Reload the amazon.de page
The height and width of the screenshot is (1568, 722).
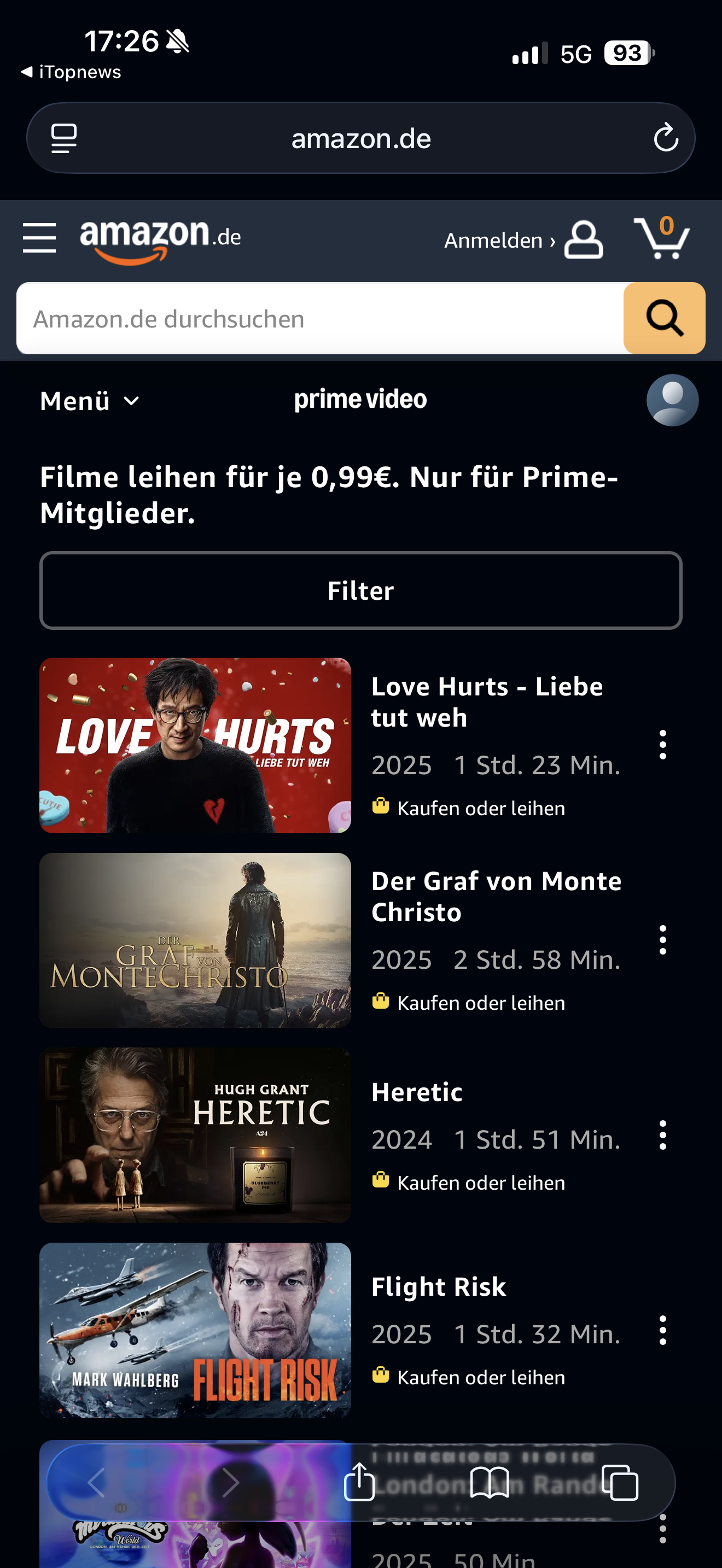click(666, 138)
